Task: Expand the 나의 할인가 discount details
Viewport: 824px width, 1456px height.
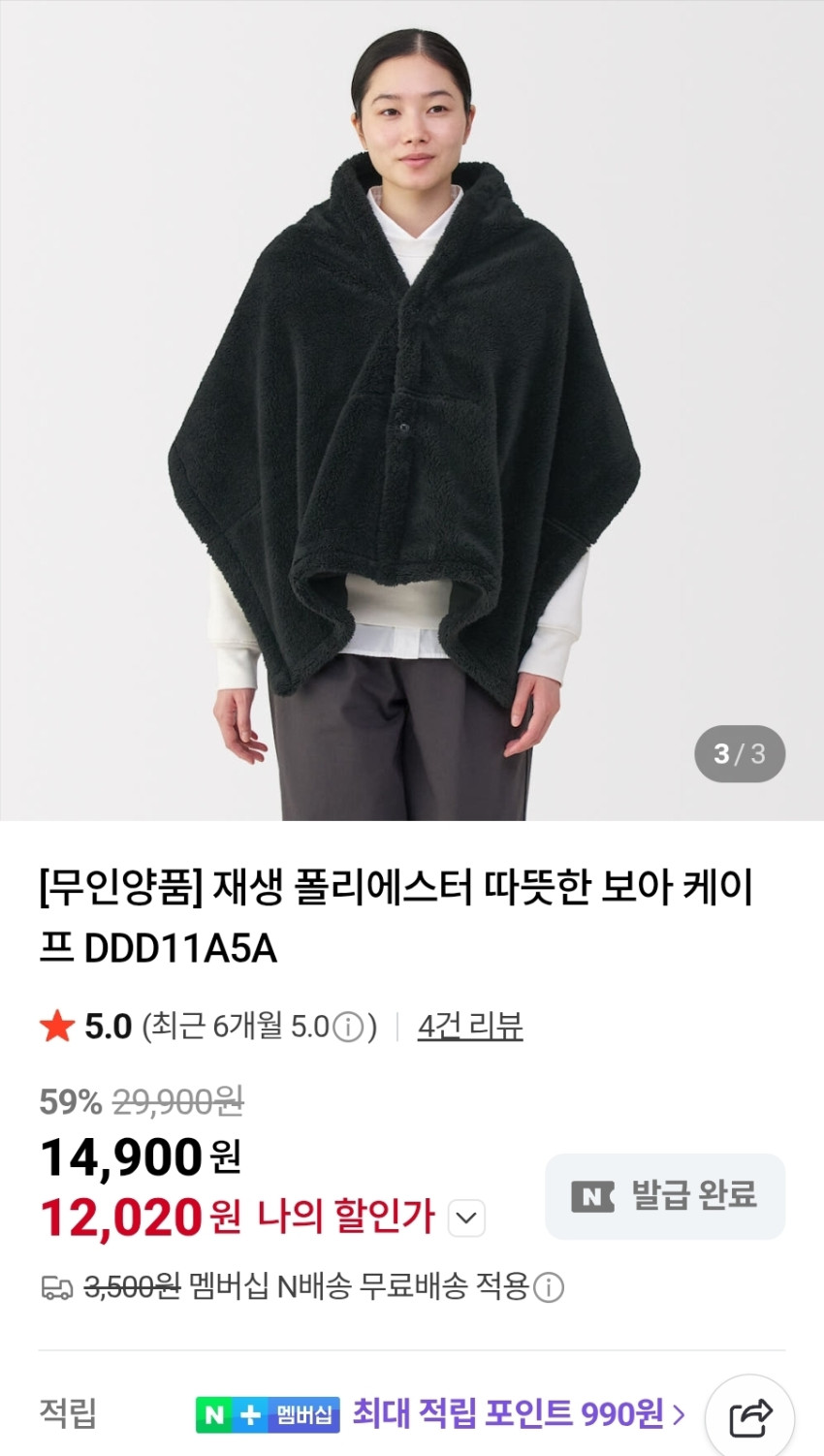Action: [466, 1218]
